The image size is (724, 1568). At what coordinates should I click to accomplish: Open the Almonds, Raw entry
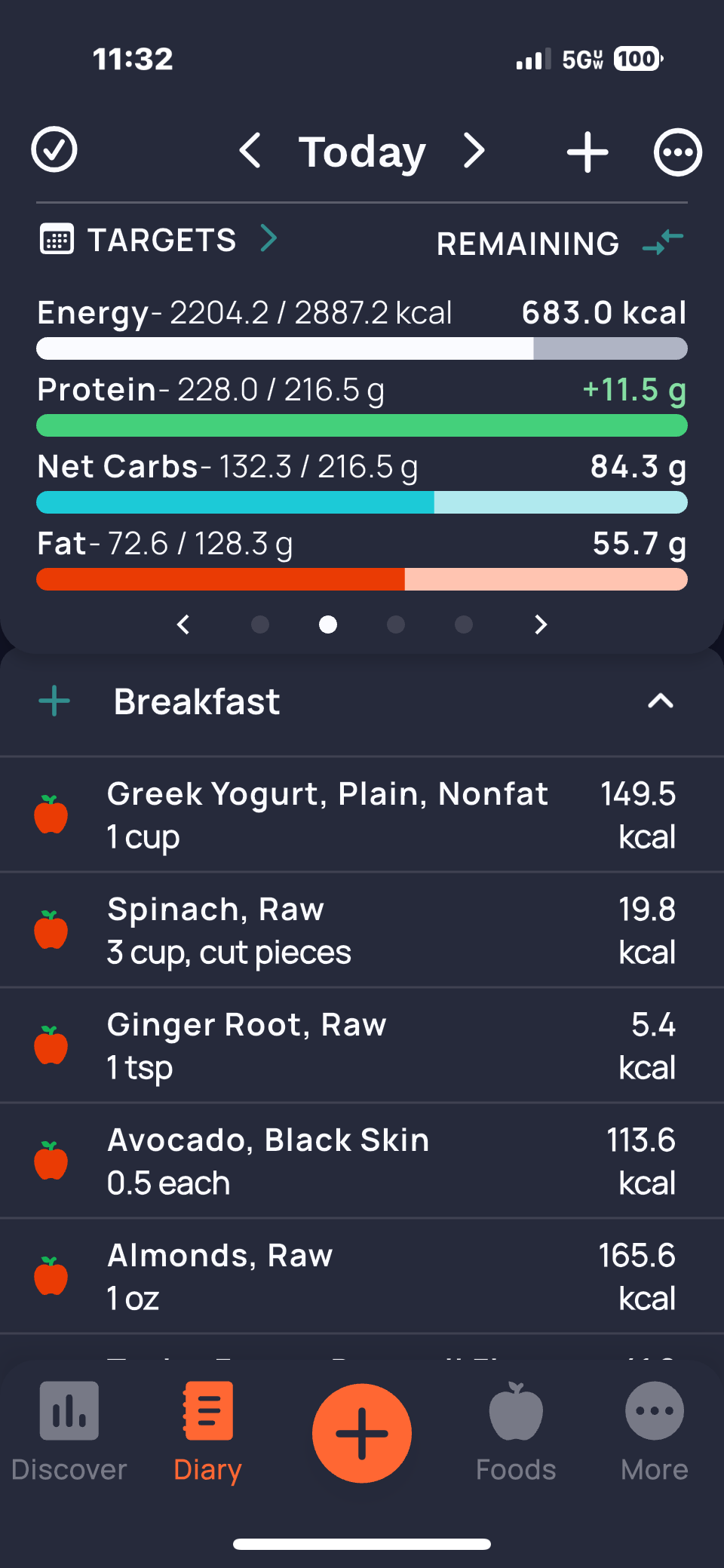pyautogui.click(x=362, y=1276)
